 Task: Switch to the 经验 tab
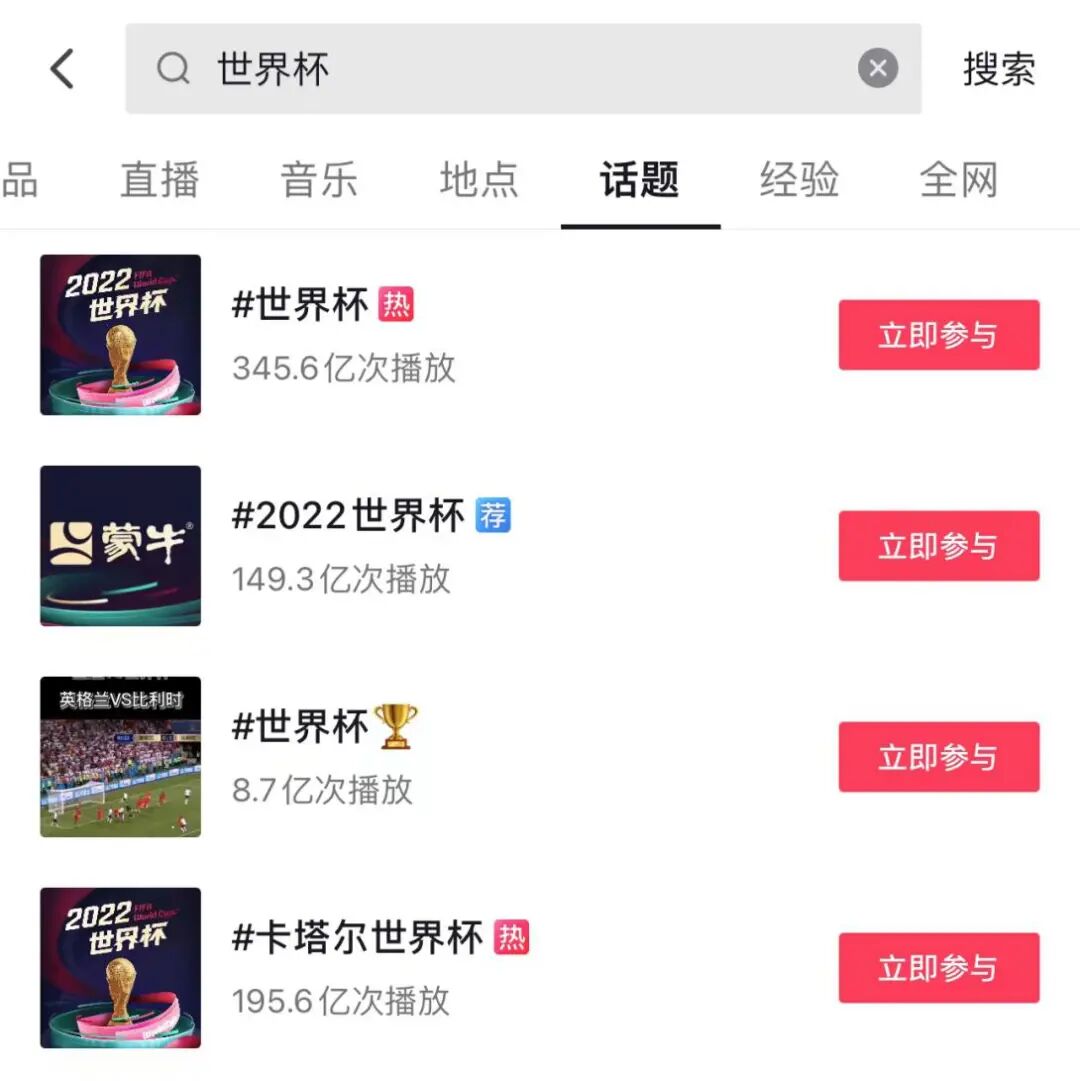tap(799, 180)
